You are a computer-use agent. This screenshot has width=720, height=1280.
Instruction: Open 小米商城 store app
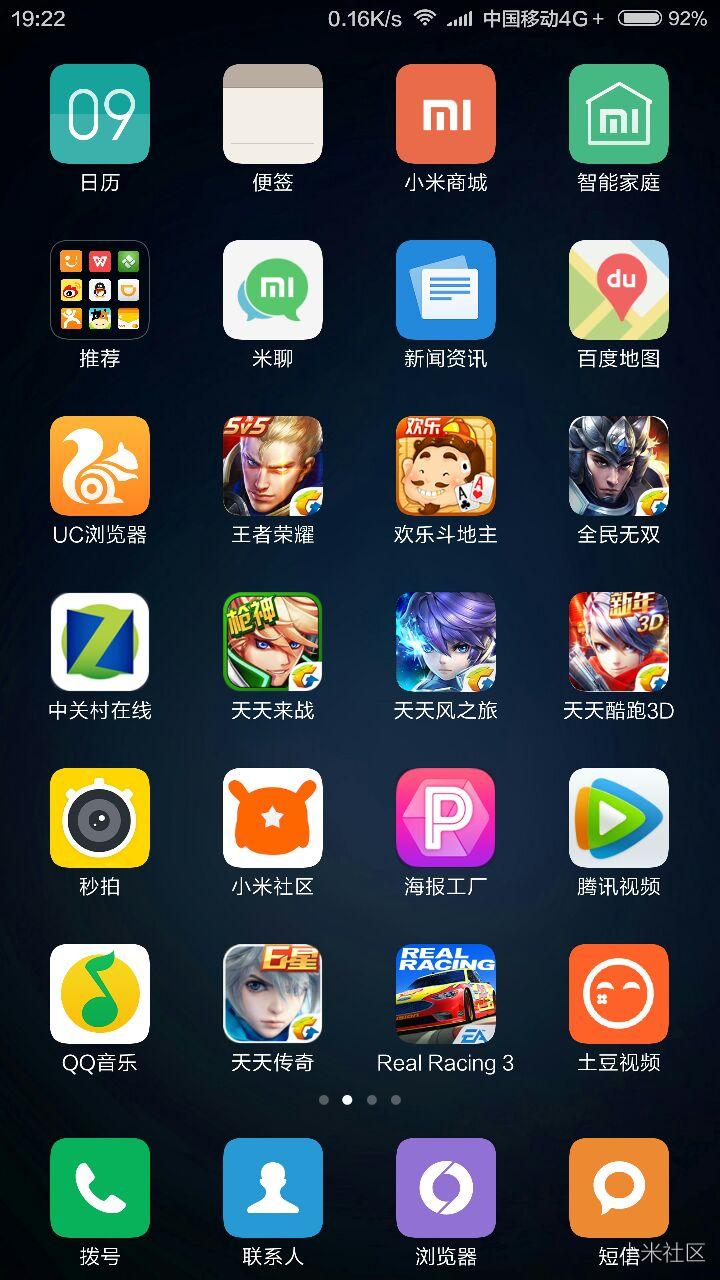pos(446,114)
